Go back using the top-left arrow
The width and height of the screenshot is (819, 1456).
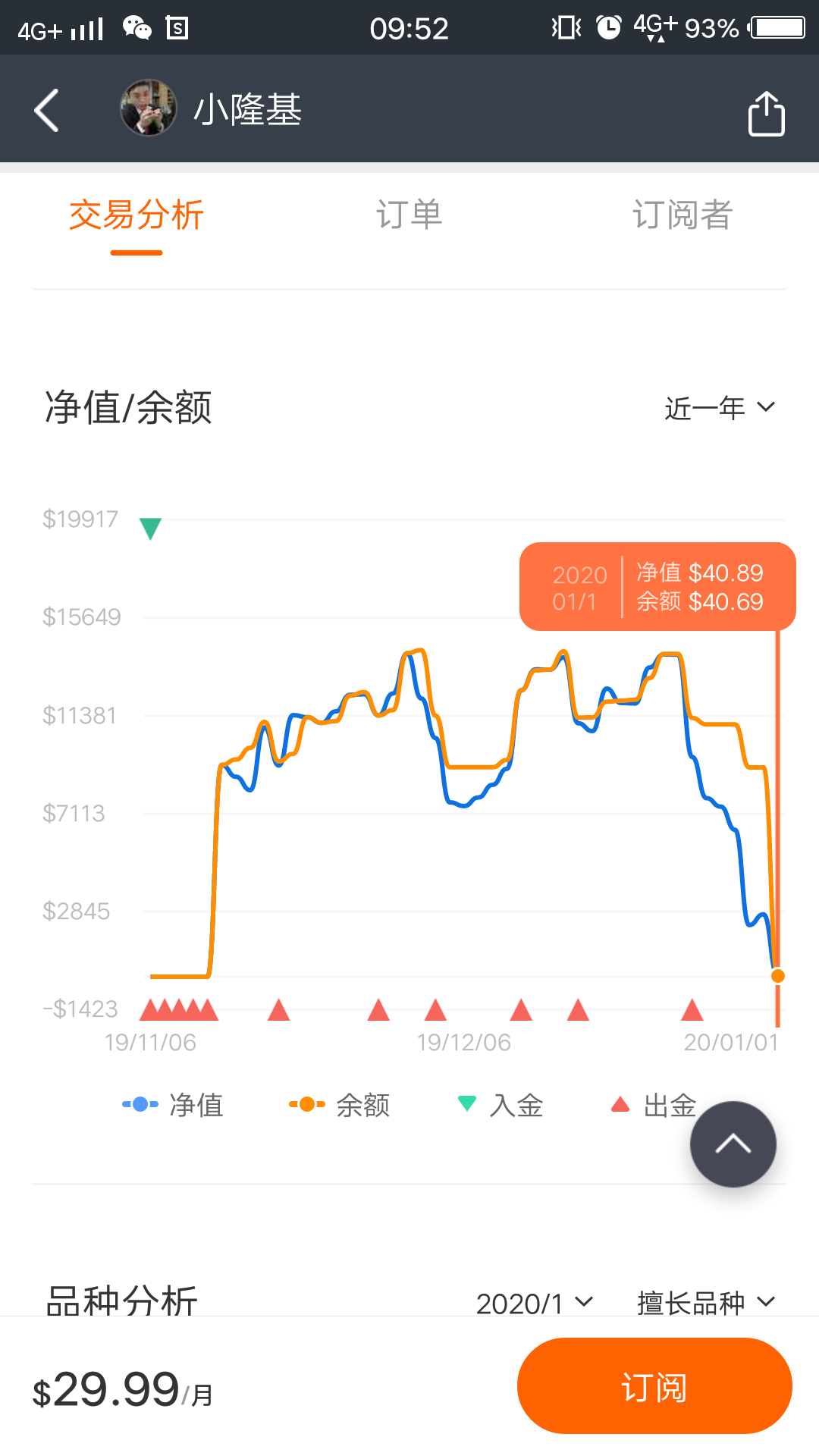pos(46,110)
